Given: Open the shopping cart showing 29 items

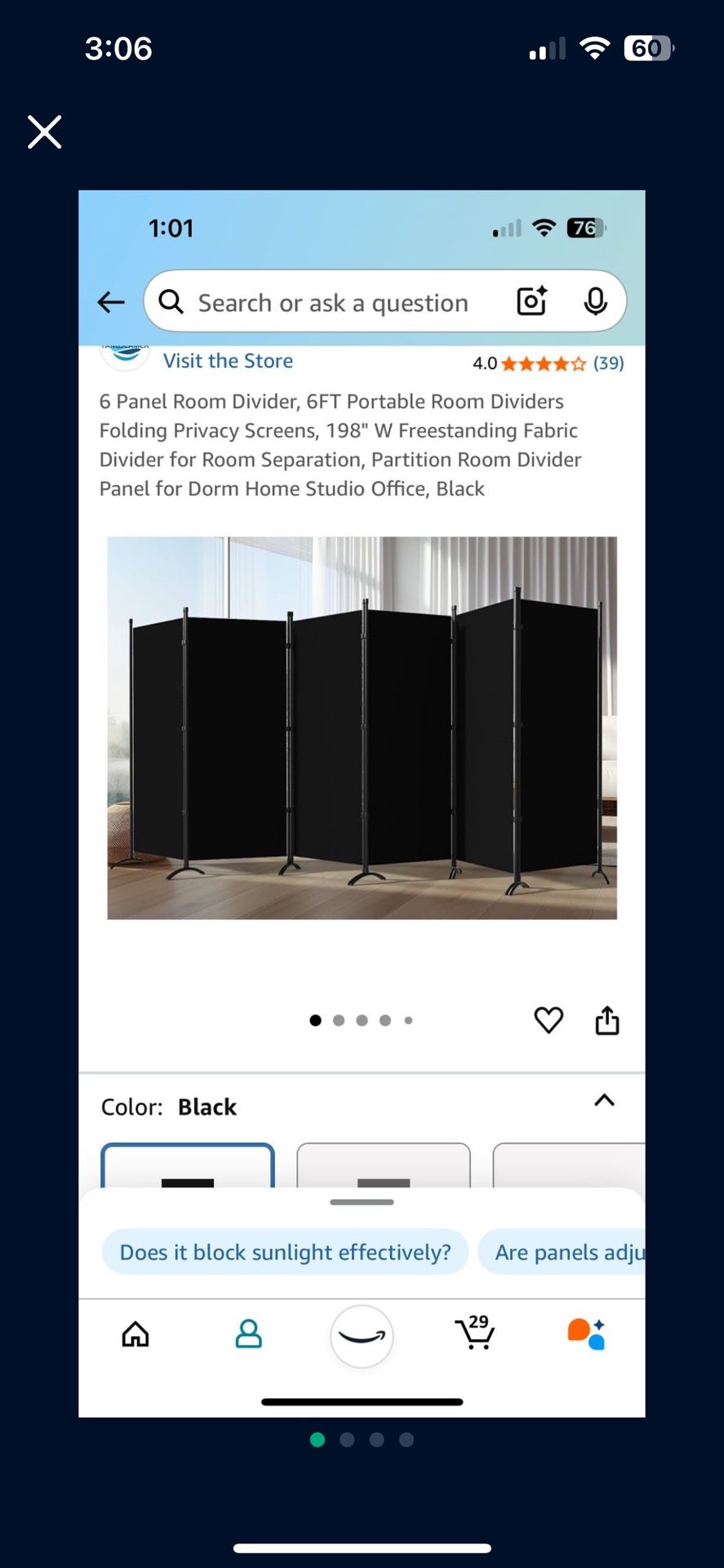Looking at the screenshot, I should (475, 1333).
